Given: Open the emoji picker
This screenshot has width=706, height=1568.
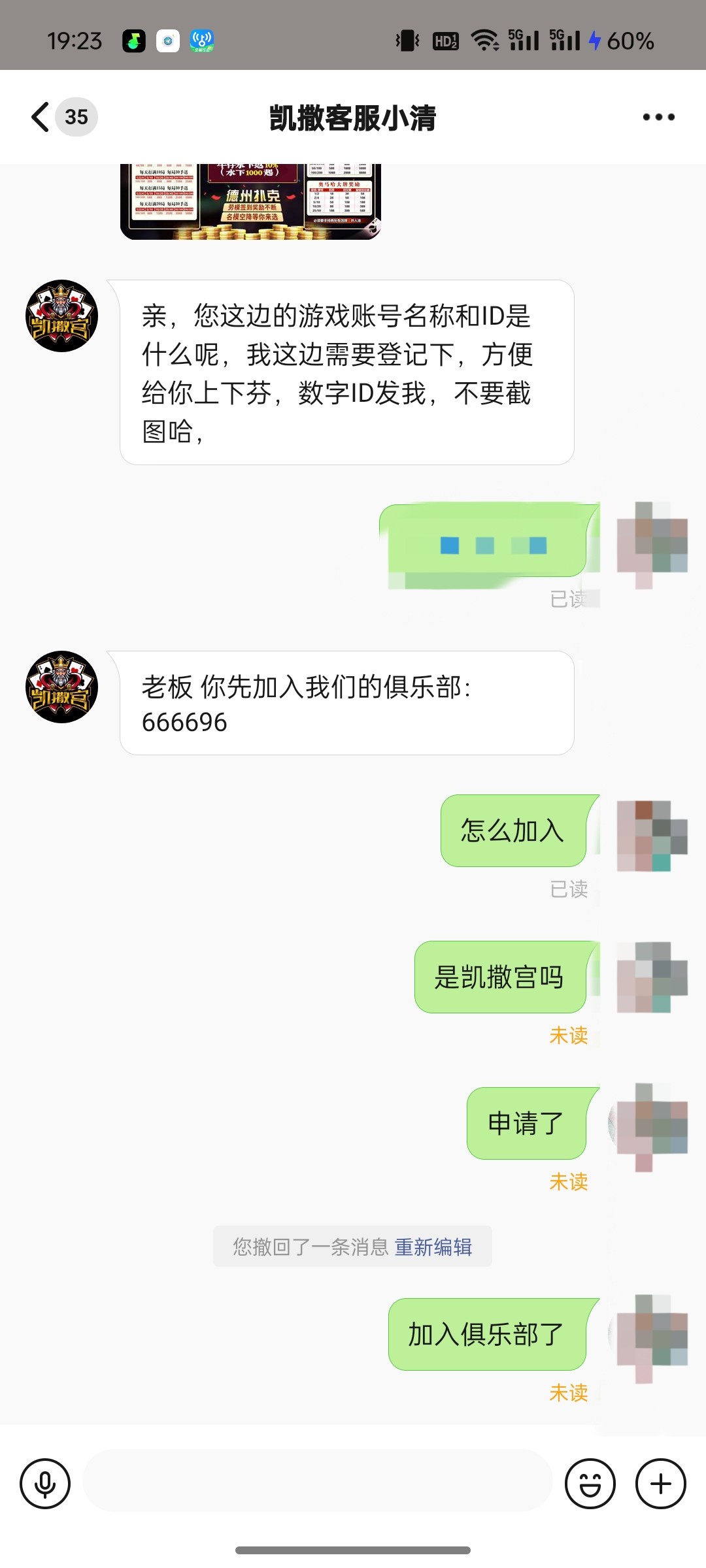Looking at the screenshot, I should coord(590,1484).
